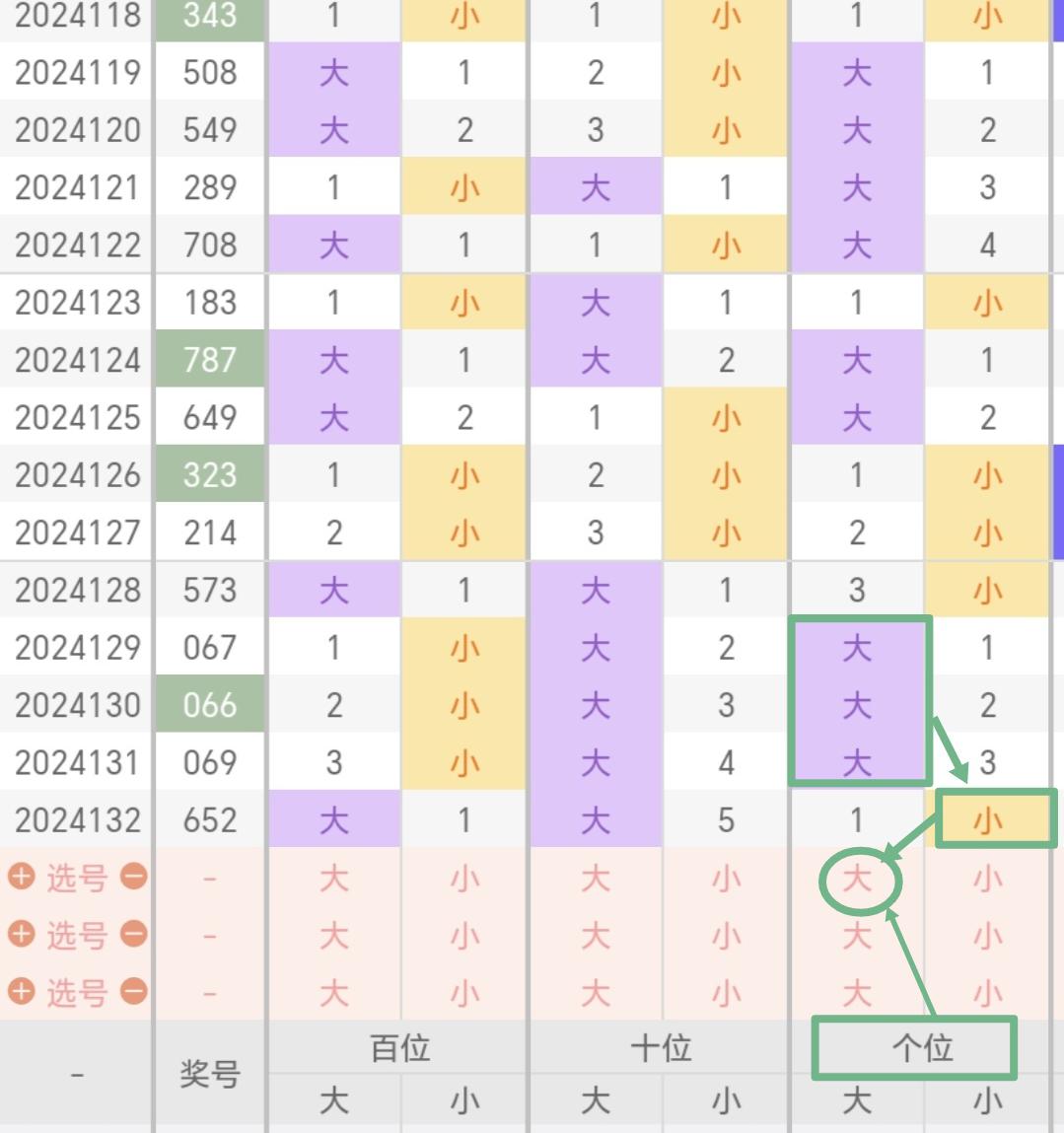
Task: Tap the plus icon on the bottom 选号 row
Action: pyautogui.click(x=22, y=991)
